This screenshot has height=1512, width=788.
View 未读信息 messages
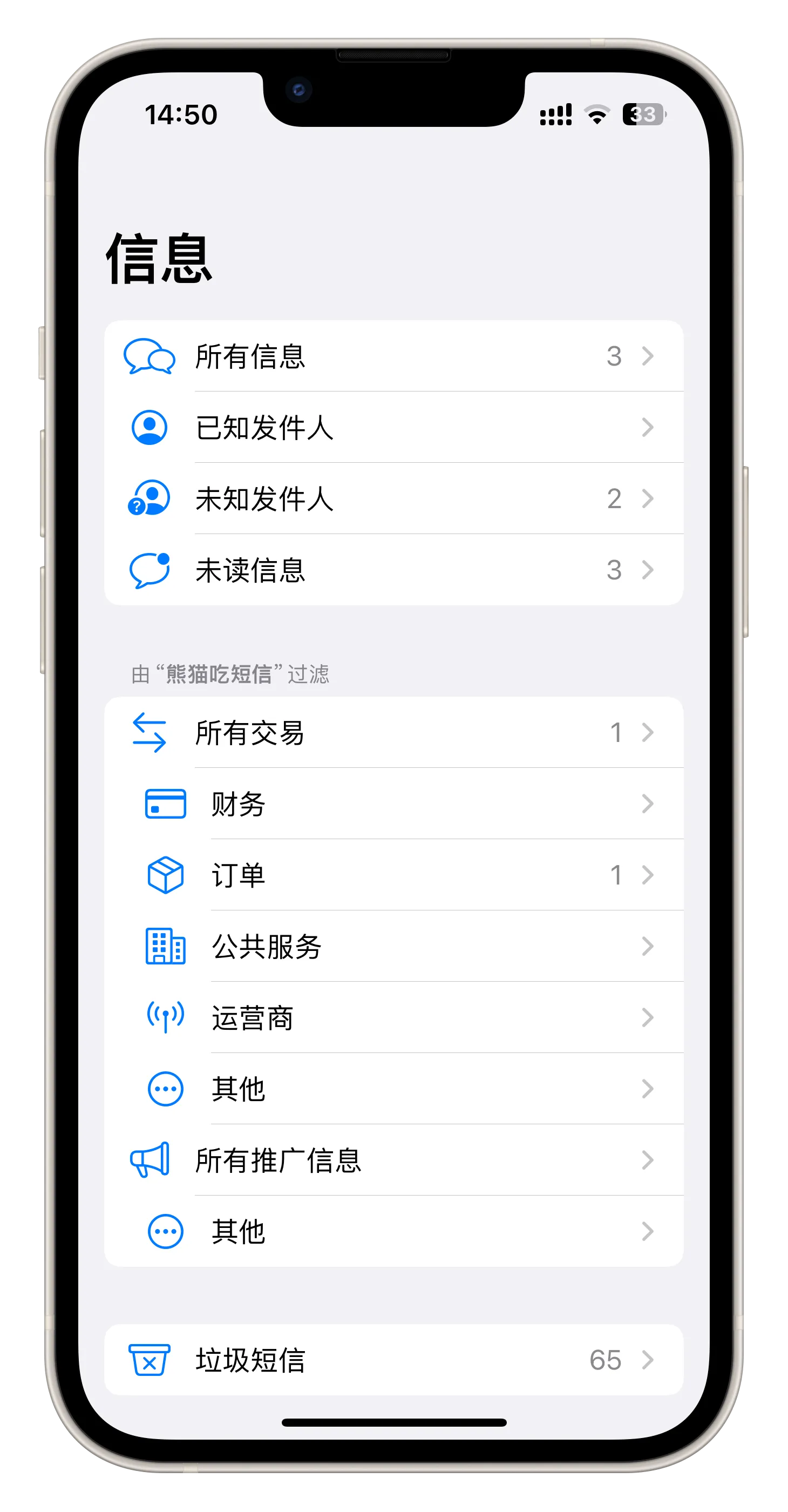pyautogui.click(x=393, y=570)
